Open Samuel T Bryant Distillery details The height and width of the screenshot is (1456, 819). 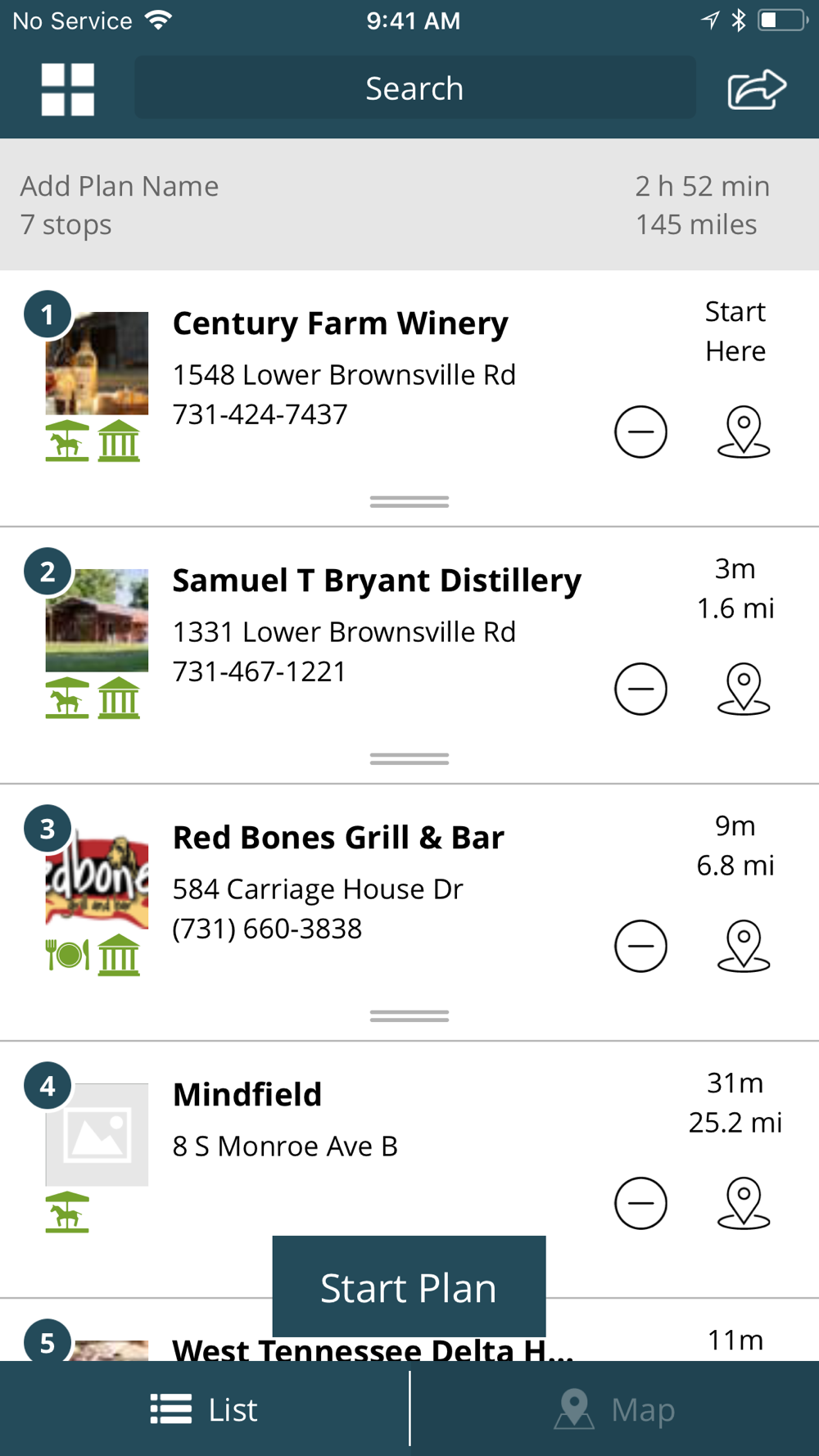pyautogui.click(x=377, y=581)
